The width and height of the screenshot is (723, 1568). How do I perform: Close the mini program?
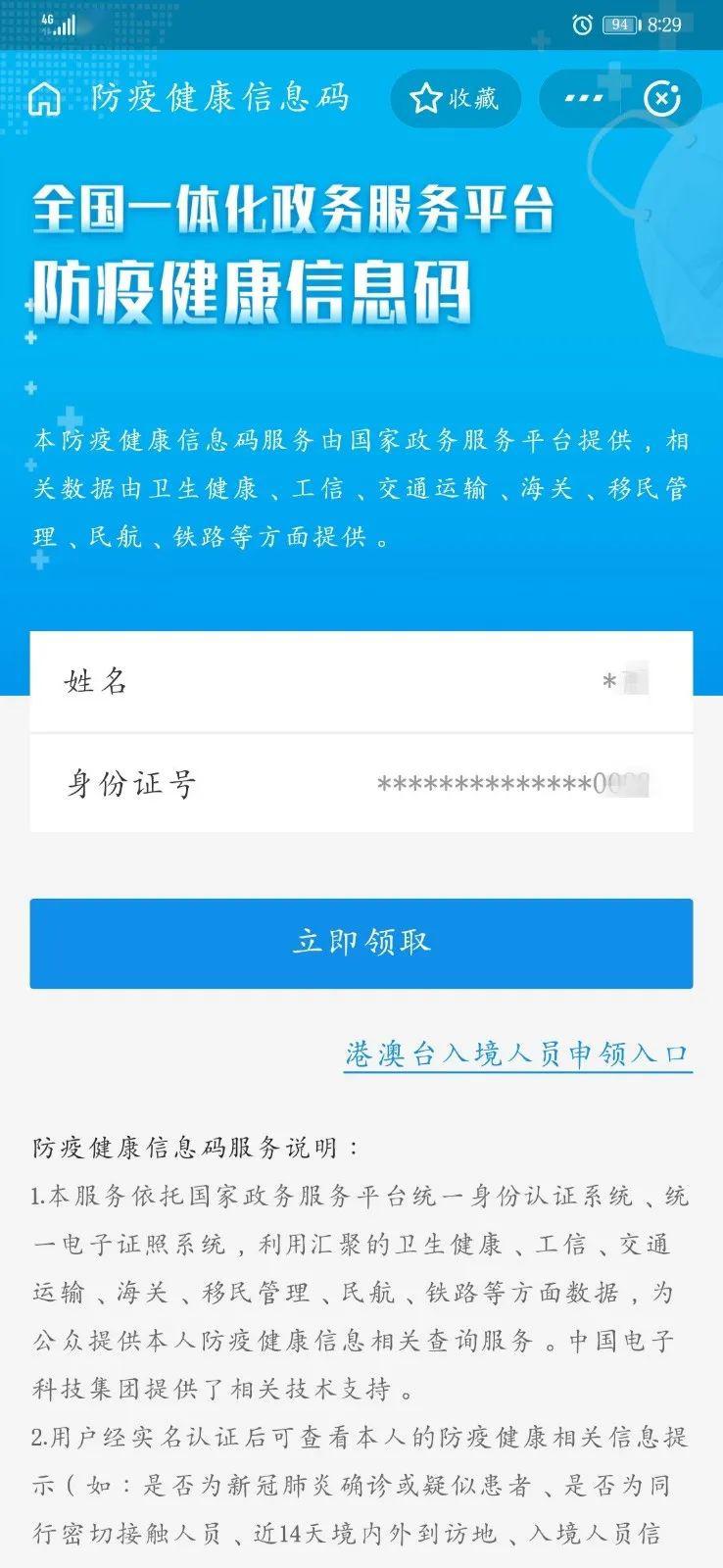662,99
